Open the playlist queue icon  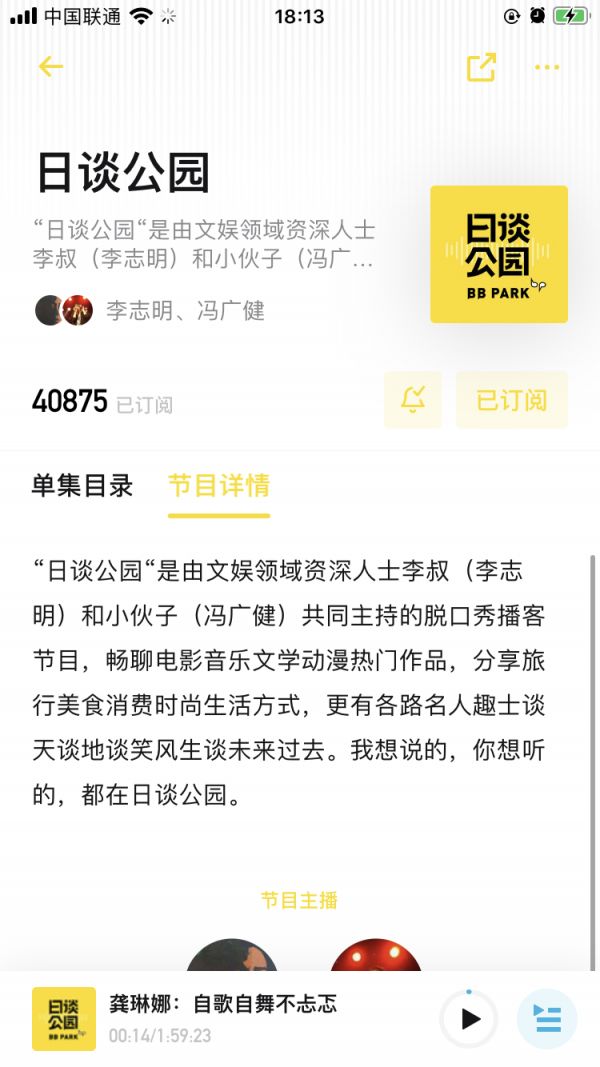coord(547,1019)
